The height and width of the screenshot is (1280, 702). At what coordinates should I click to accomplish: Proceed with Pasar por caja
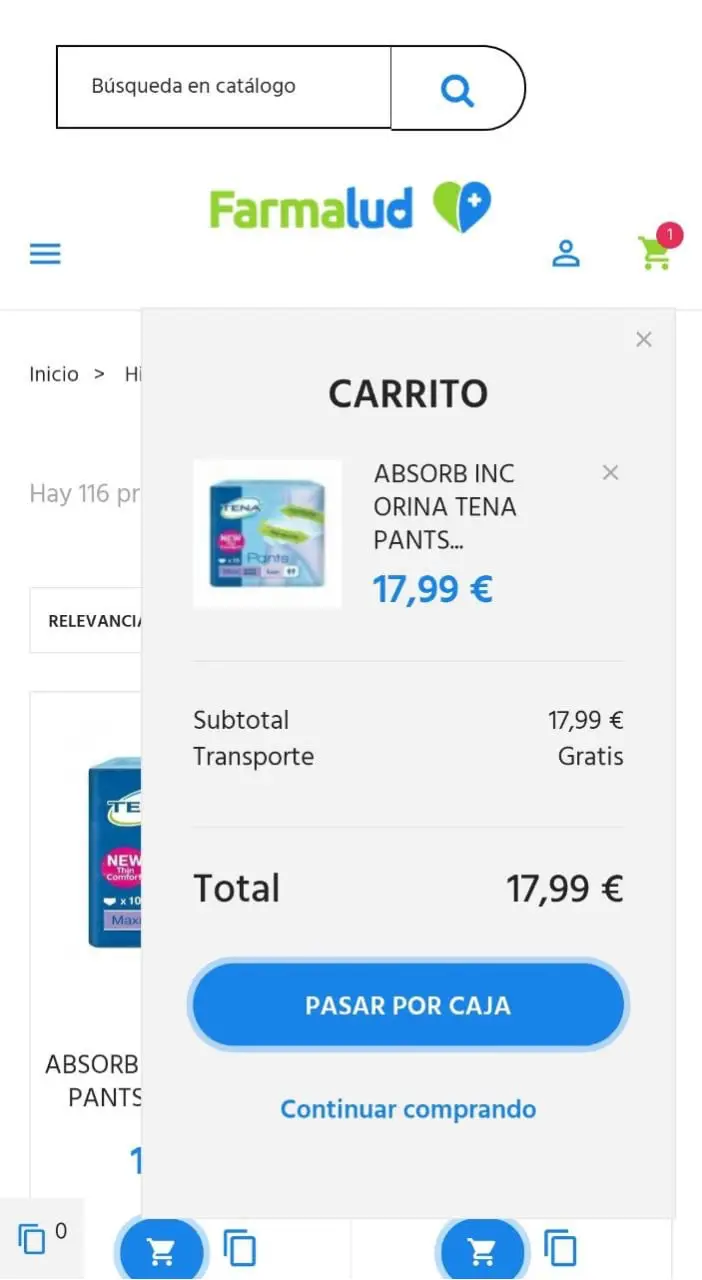tap(407, 1005)
